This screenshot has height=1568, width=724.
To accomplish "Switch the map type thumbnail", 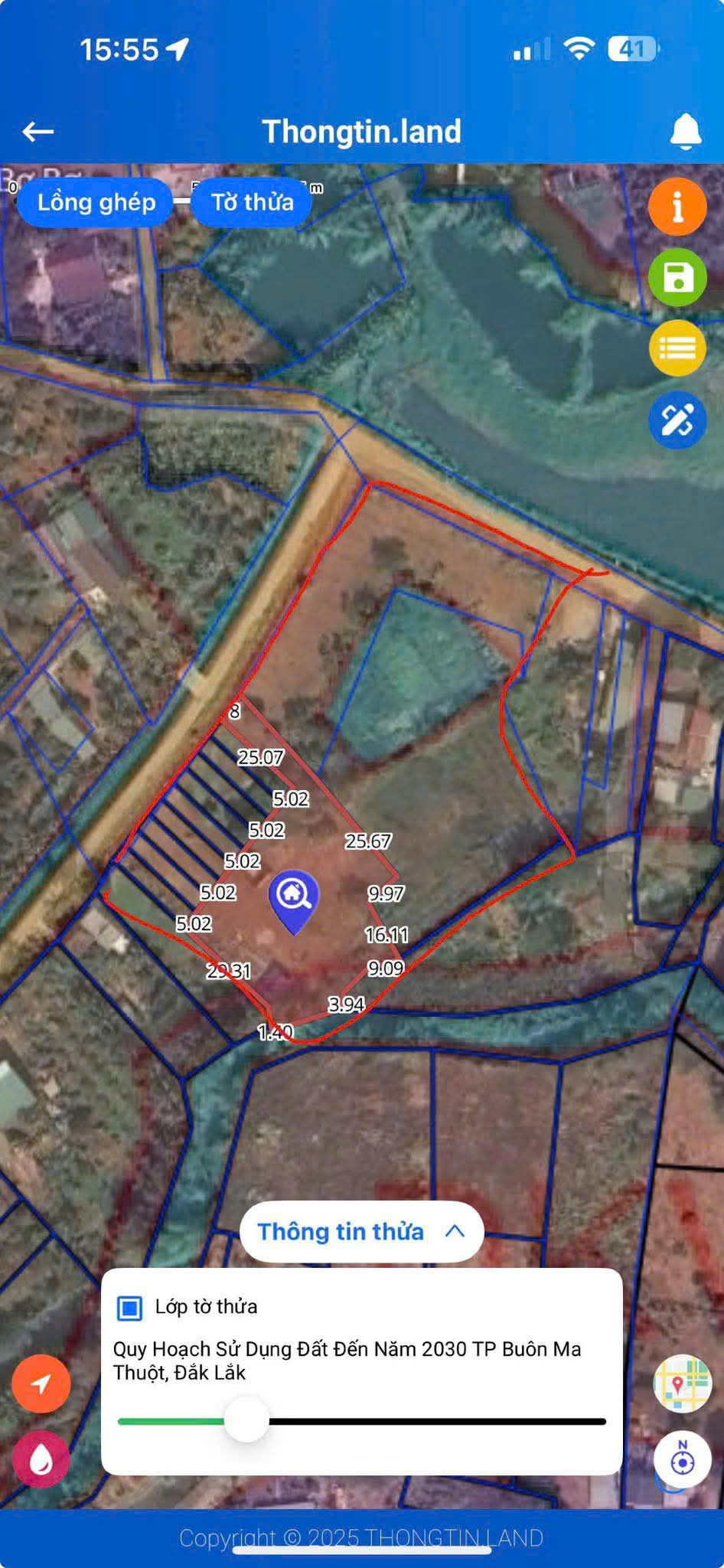I will pos(682,1383).
